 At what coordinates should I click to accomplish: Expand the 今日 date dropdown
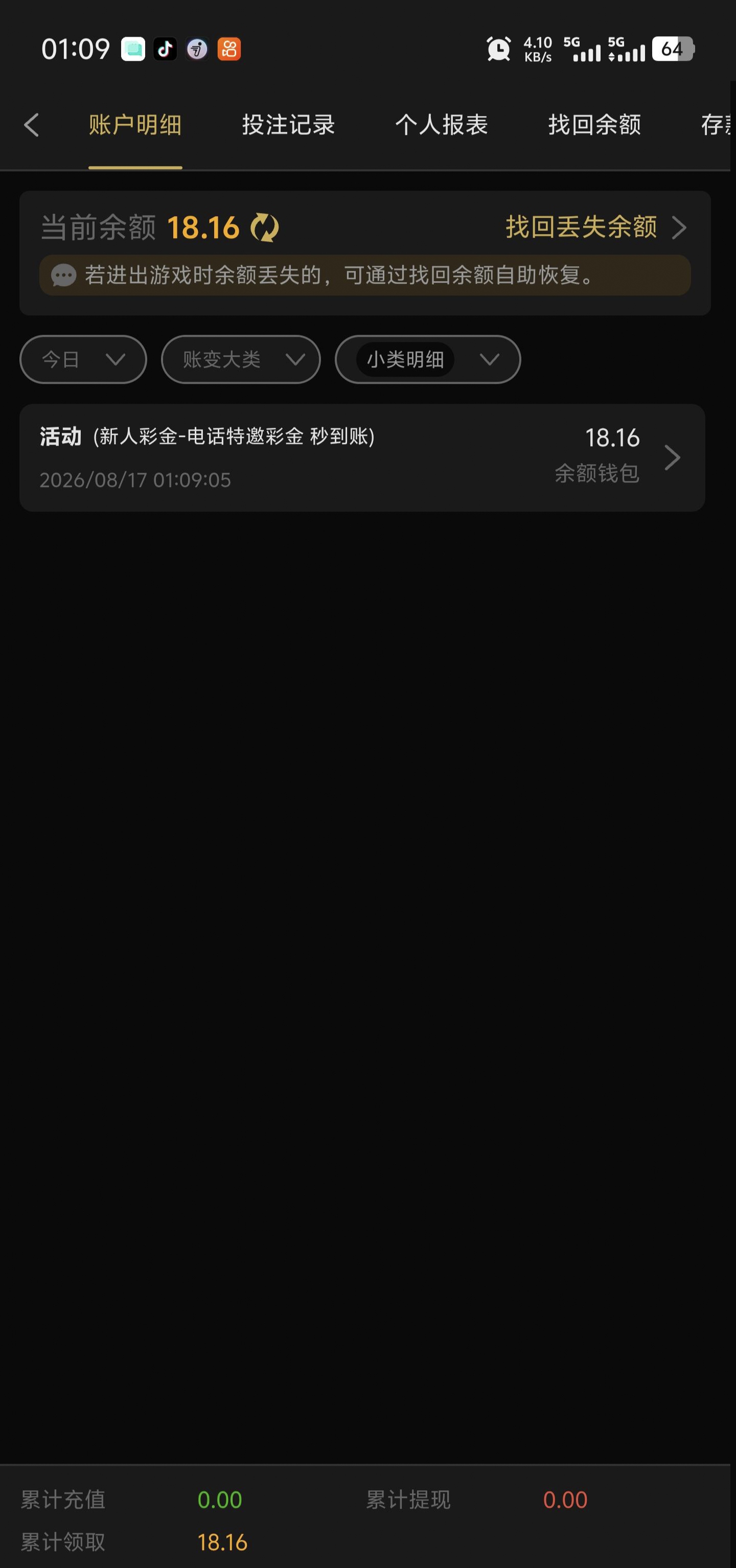tap(83, 359)
